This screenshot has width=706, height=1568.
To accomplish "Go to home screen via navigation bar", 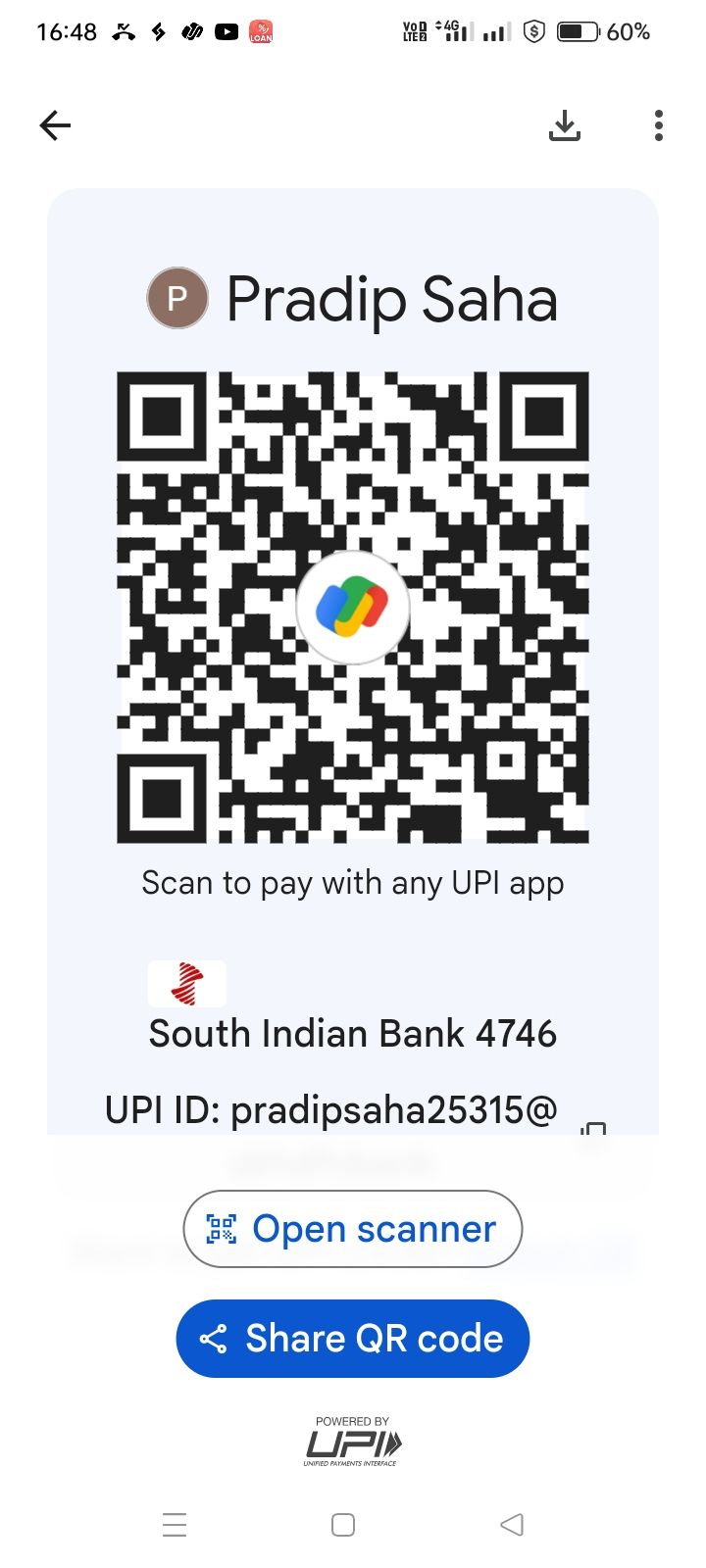I will click(x=343, y=1525).
